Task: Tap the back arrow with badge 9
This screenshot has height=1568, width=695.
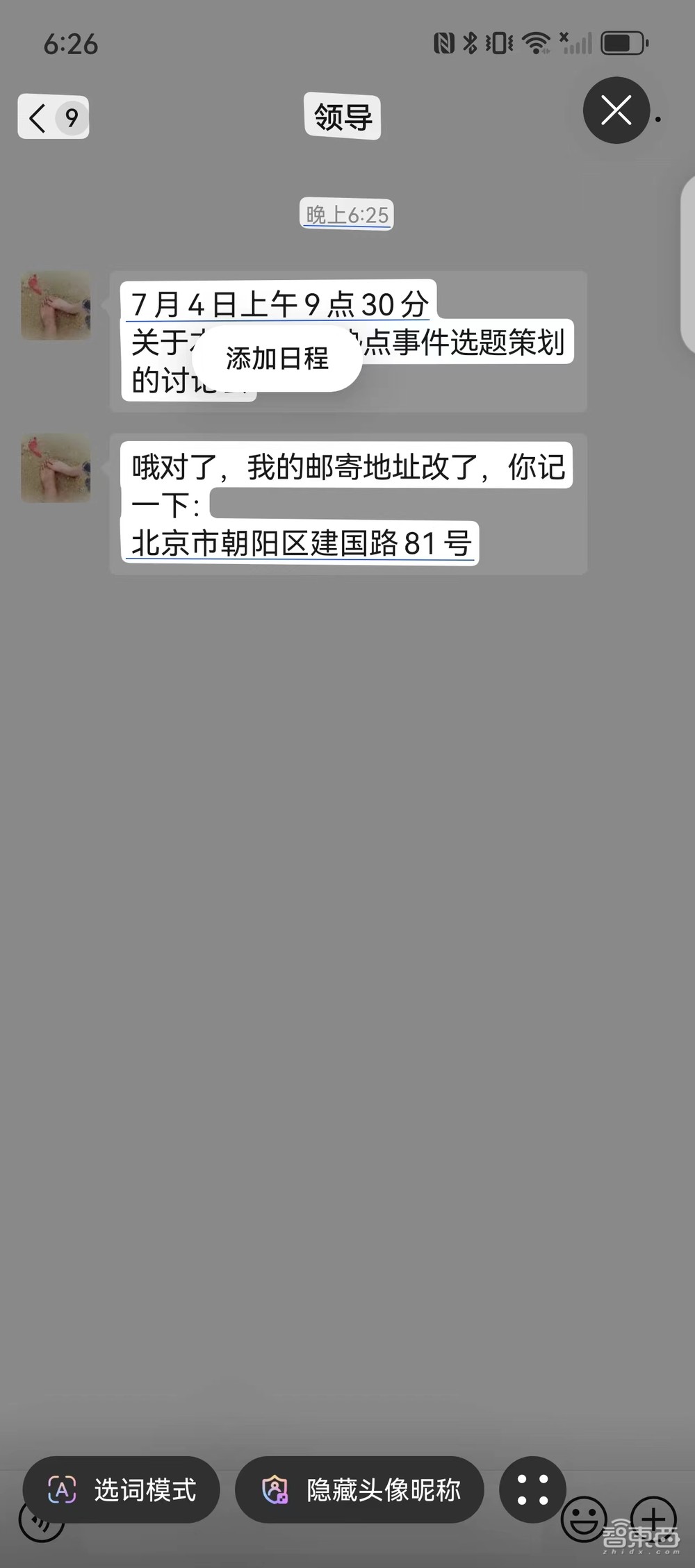Action: click(x=53, y=117)
